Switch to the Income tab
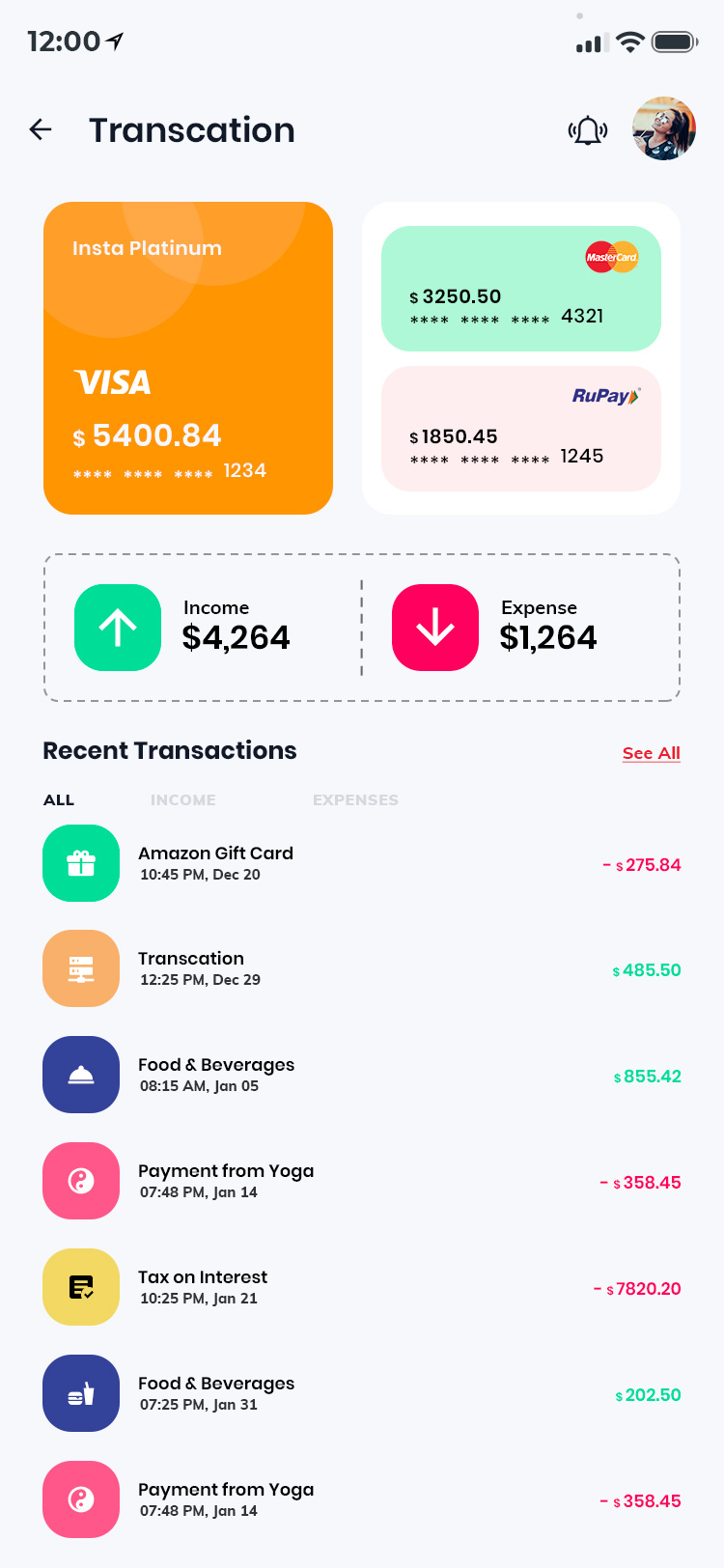 click(x=183, y=799)
